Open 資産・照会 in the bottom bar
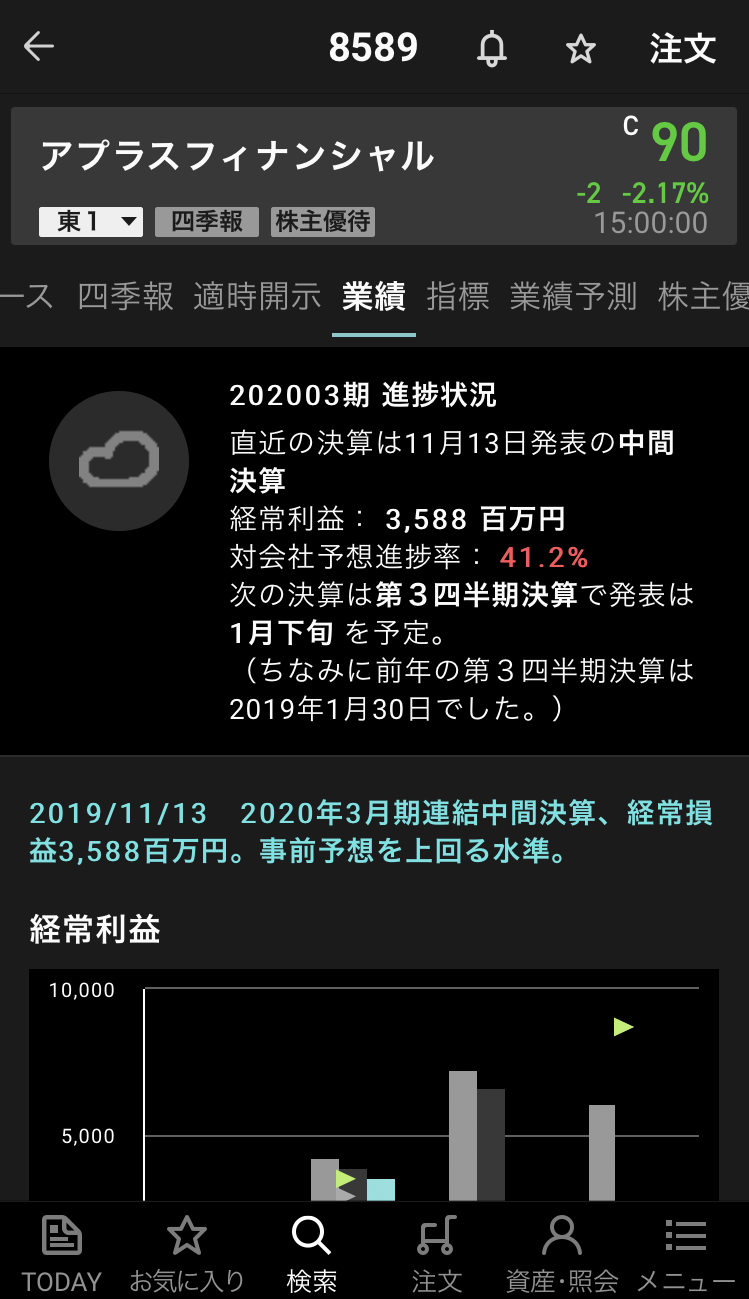The width and height of the screenshot is (749, 1299). coord(562,1252)
